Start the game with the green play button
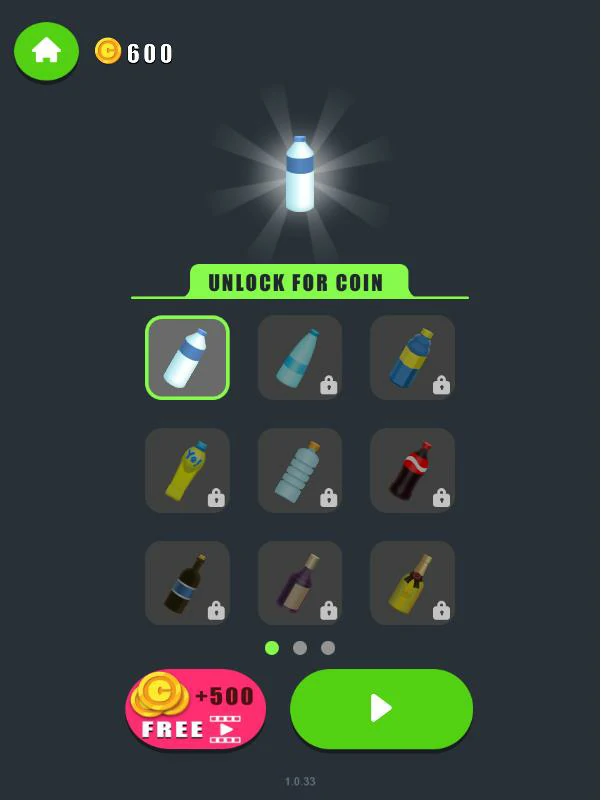This screenshot has height=800, width=601. coord(381,709)
